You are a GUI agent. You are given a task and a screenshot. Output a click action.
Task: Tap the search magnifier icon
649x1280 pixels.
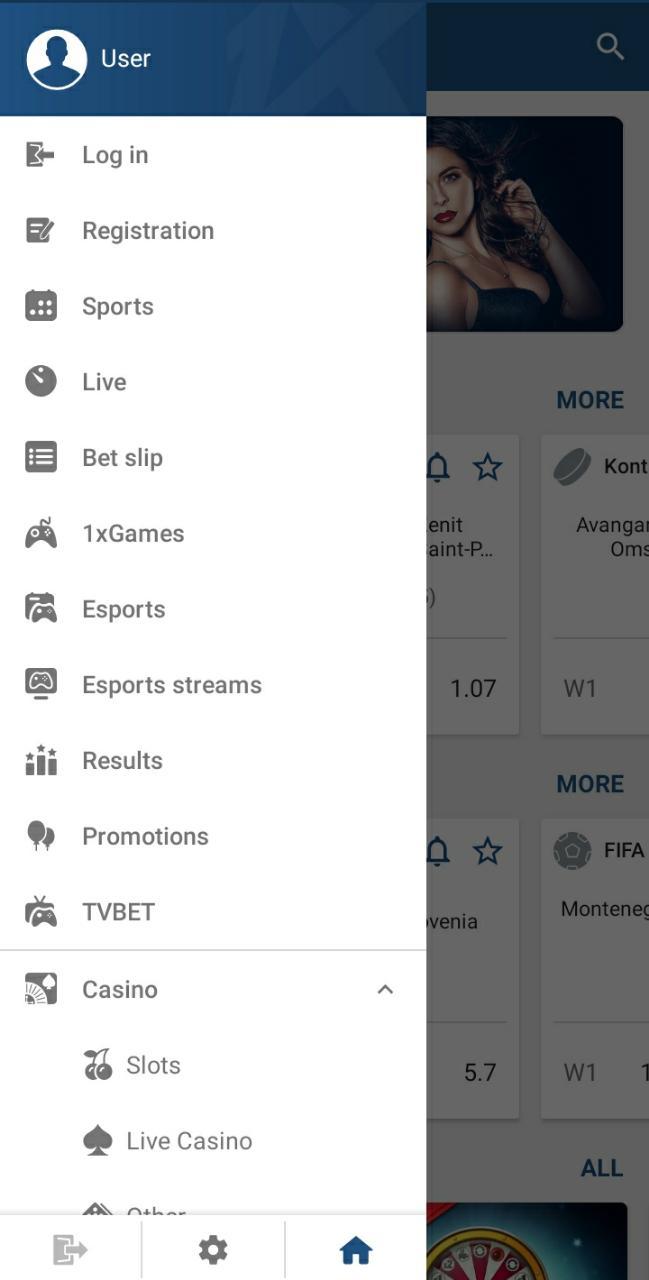point(609,46)
